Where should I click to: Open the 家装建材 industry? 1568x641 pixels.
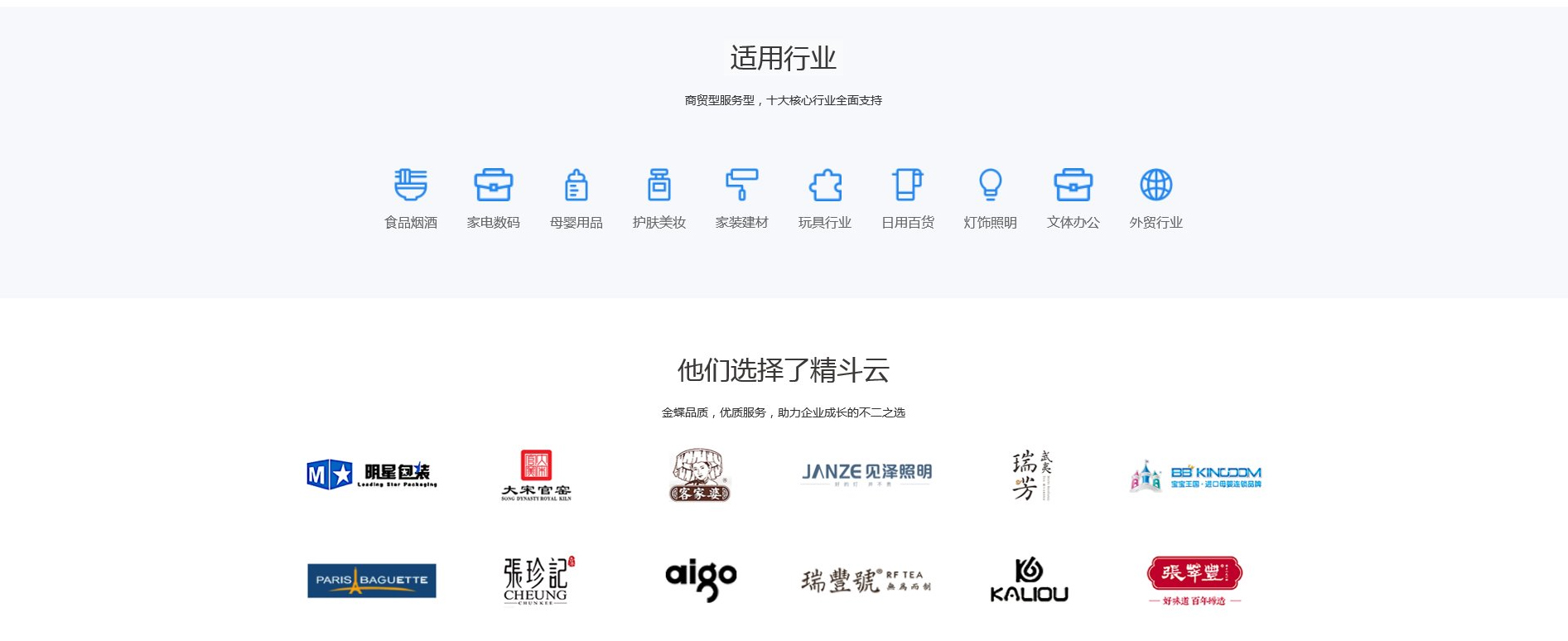pyautogui.click(x=742, y=186)
